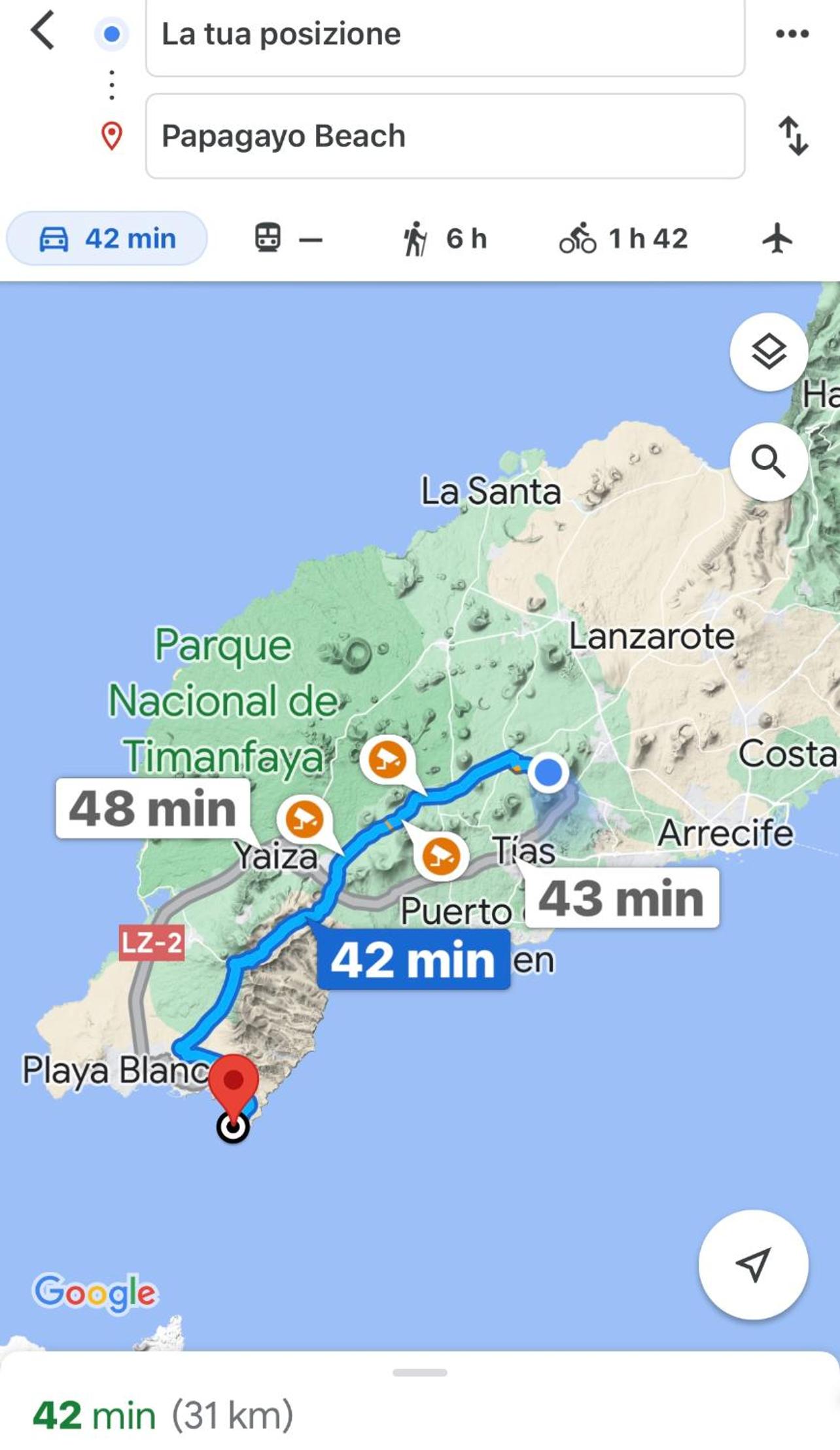Viewport: 840px width, 1450px height.
Task: Switch to cycling mode 1 h 42
Action: 623,238
